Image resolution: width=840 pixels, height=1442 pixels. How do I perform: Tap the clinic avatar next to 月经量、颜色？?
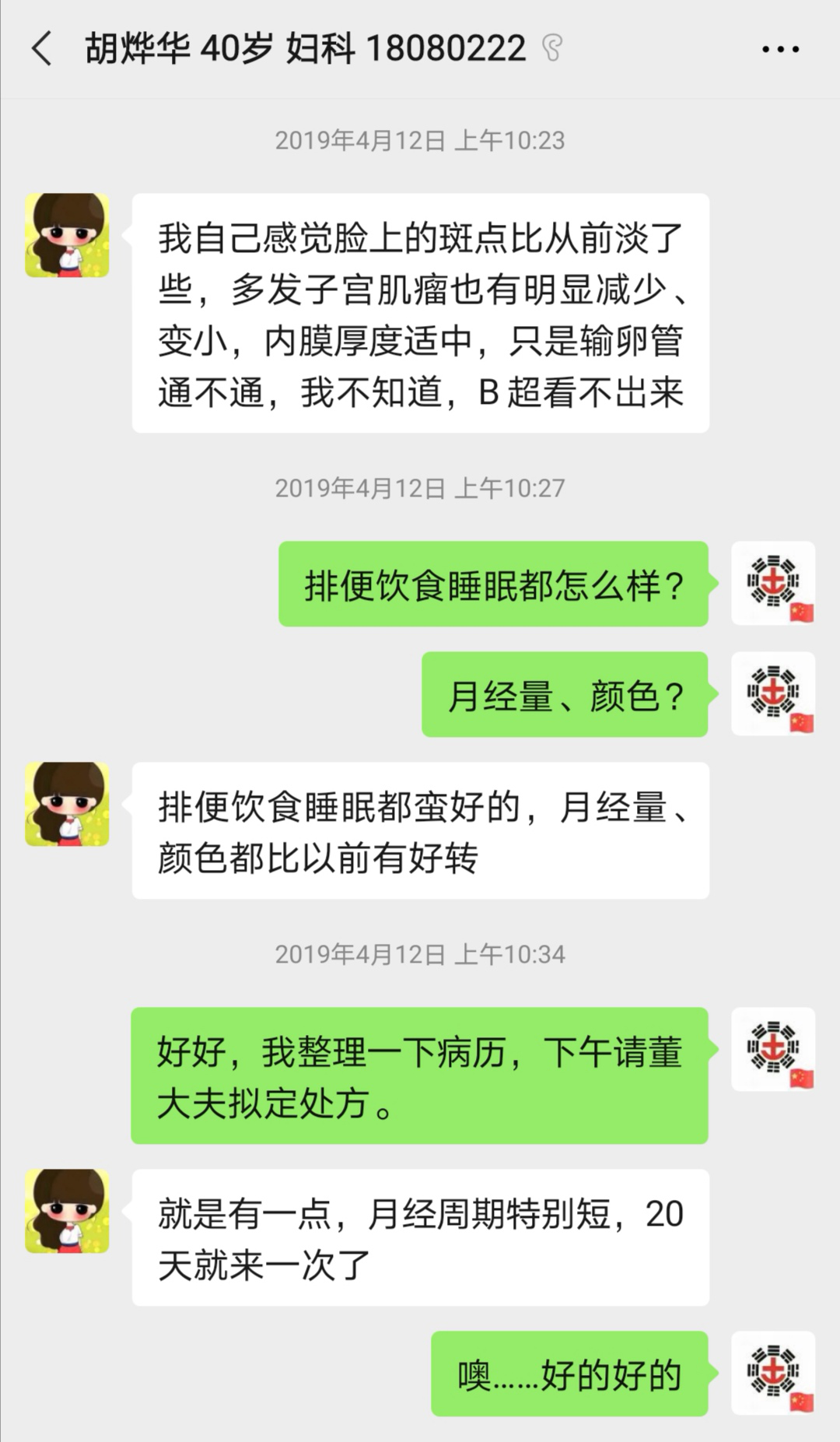click(x=773, y=693)
